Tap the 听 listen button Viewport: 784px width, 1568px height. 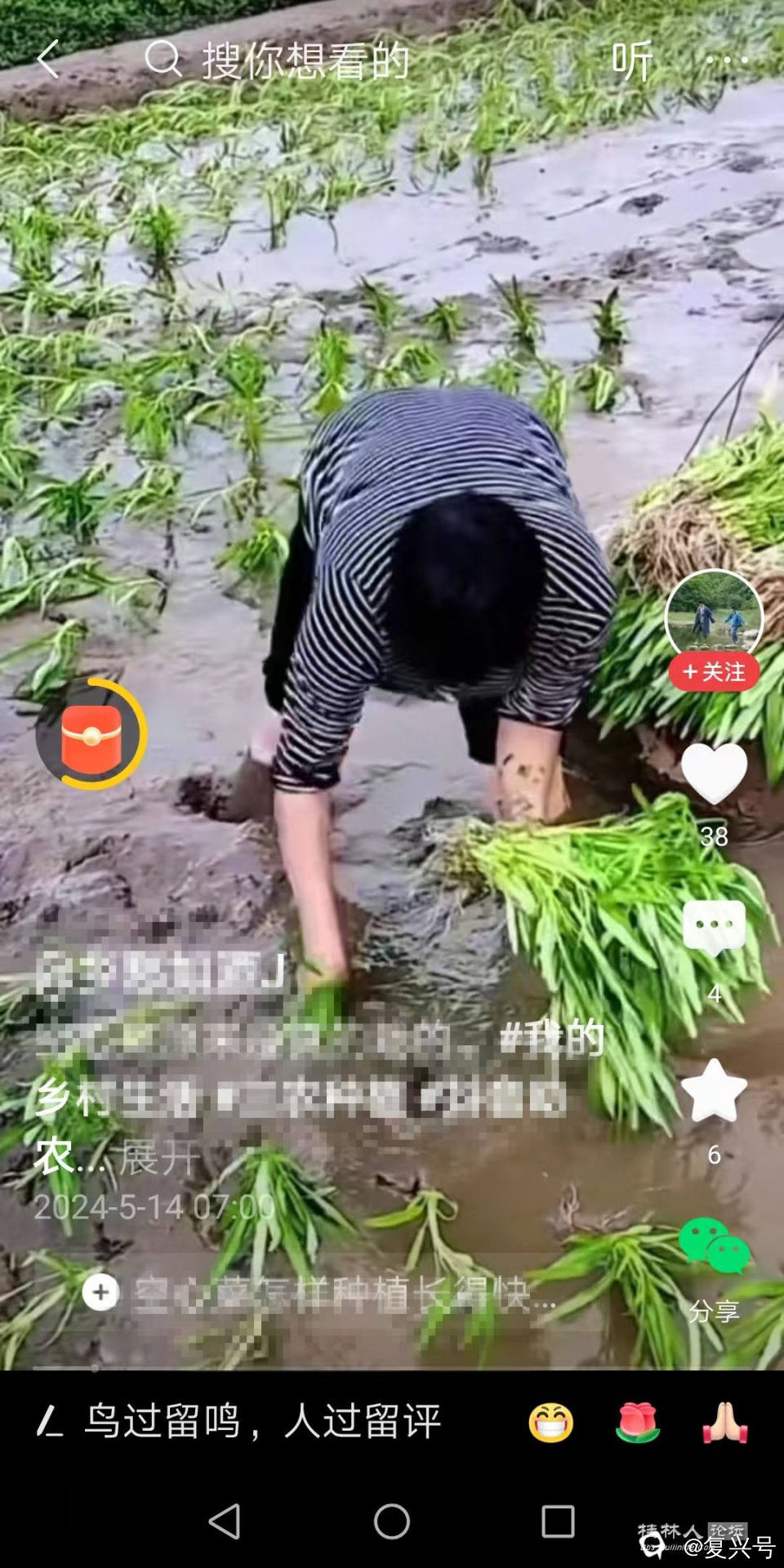[632, 60]
